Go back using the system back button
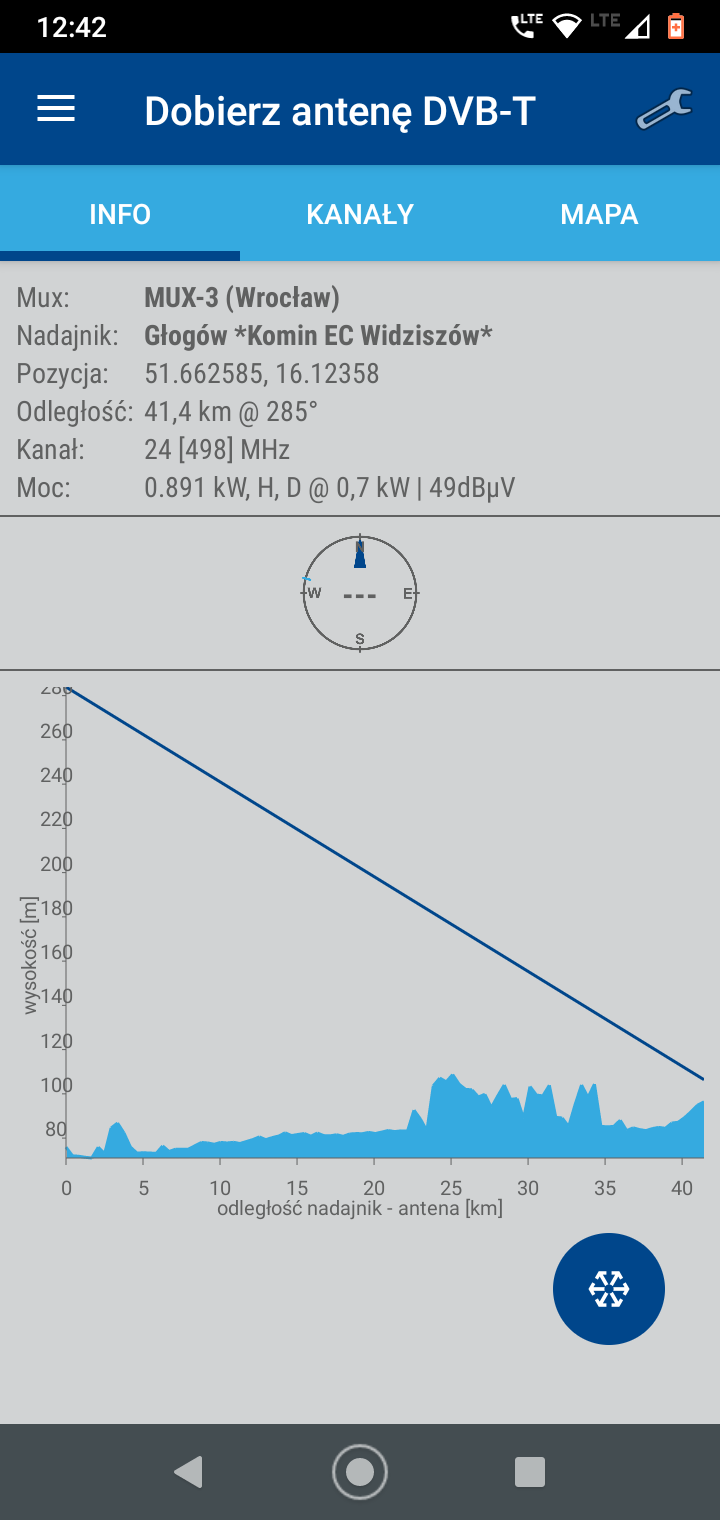The height and width of the screenshot is (1520, 720). (x=188, y=1472)
